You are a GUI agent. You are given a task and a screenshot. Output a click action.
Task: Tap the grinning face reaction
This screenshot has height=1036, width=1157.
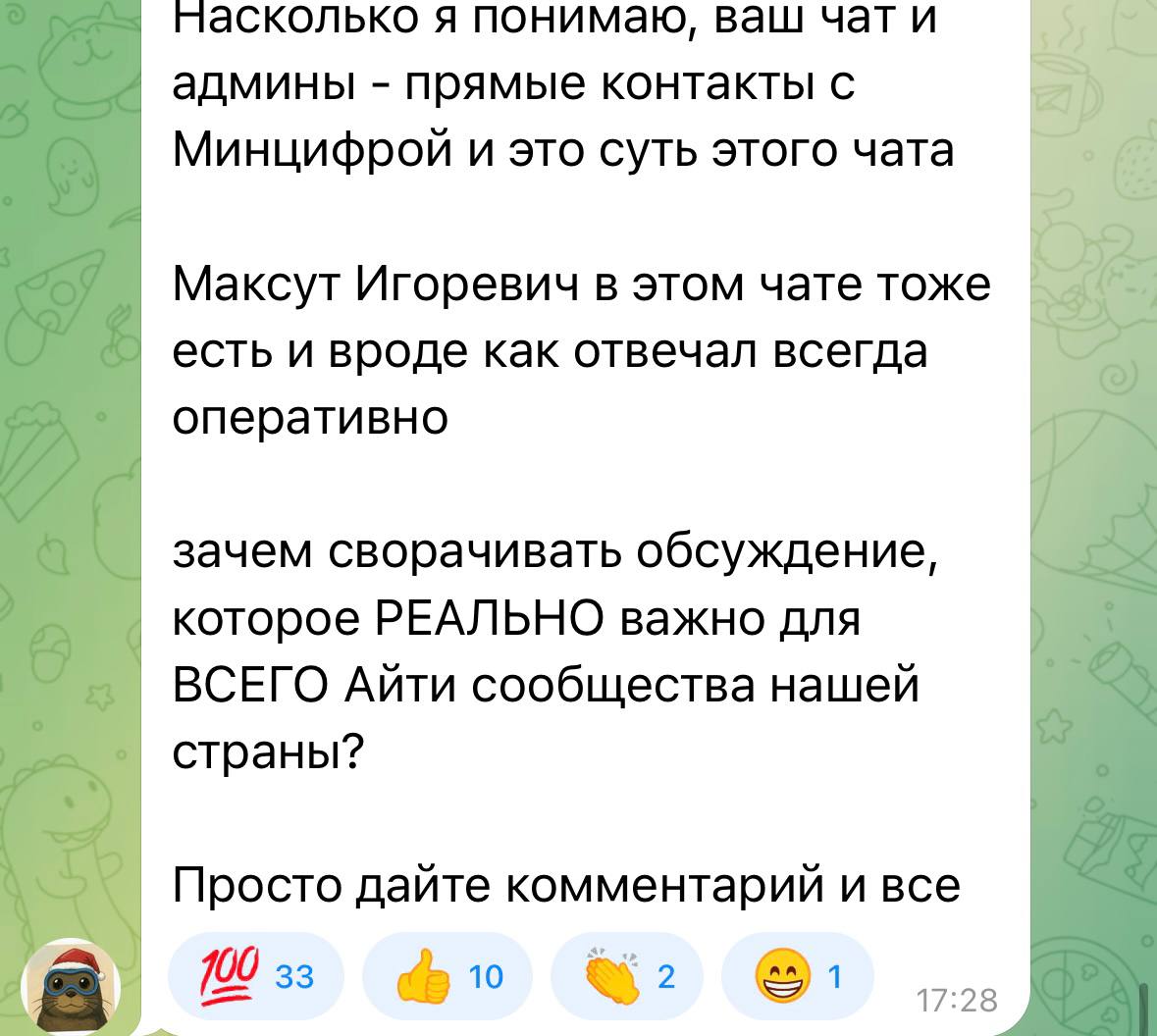[797, 975]
